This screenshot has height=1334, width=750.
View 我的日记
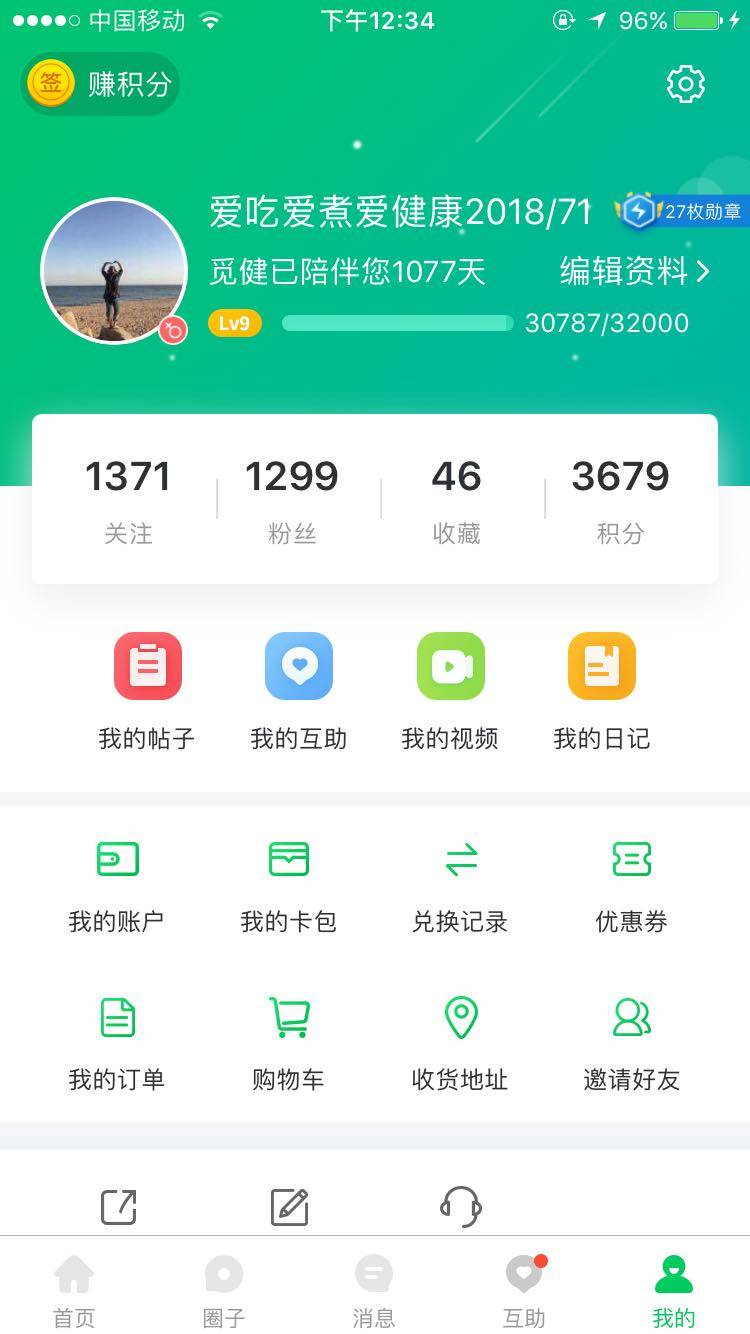pos(602,690)
